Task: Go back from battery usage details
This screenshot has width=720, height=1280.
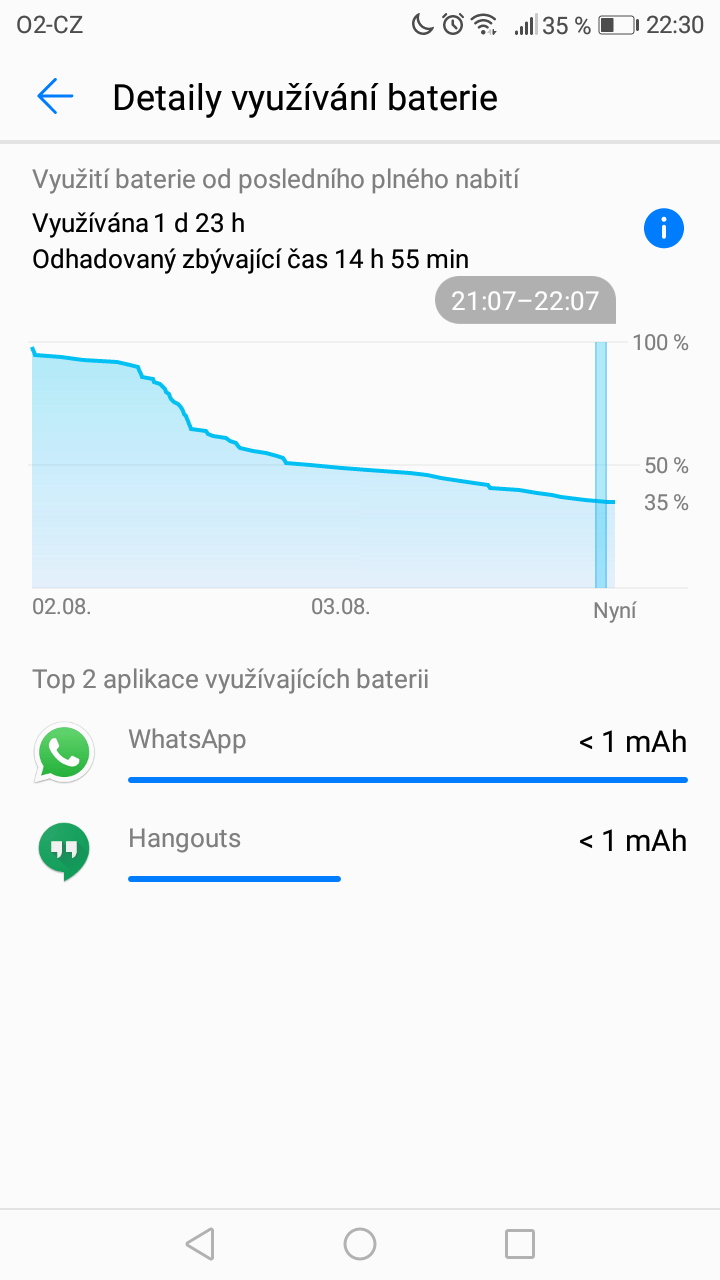Action: (x=55, y=97)
